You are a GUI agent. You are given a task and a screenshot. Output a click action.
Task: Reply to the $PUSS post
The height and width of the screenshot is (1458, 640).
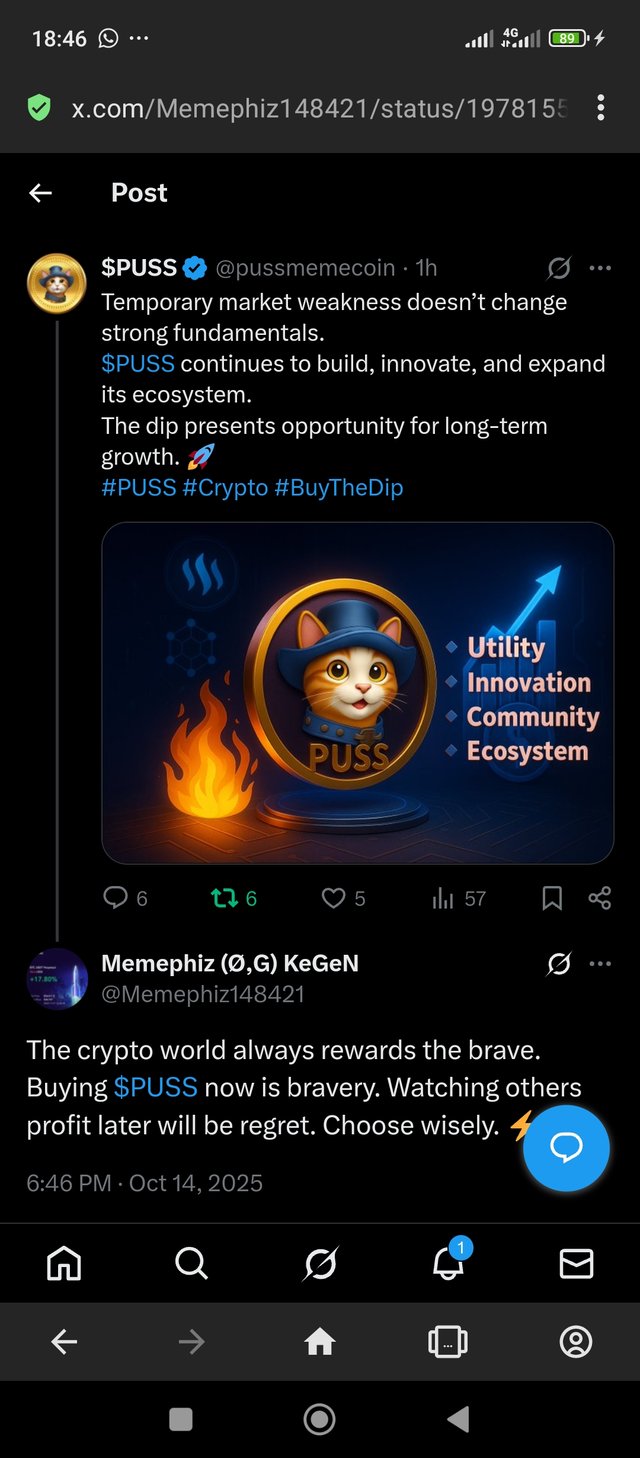tap(116, 898)
